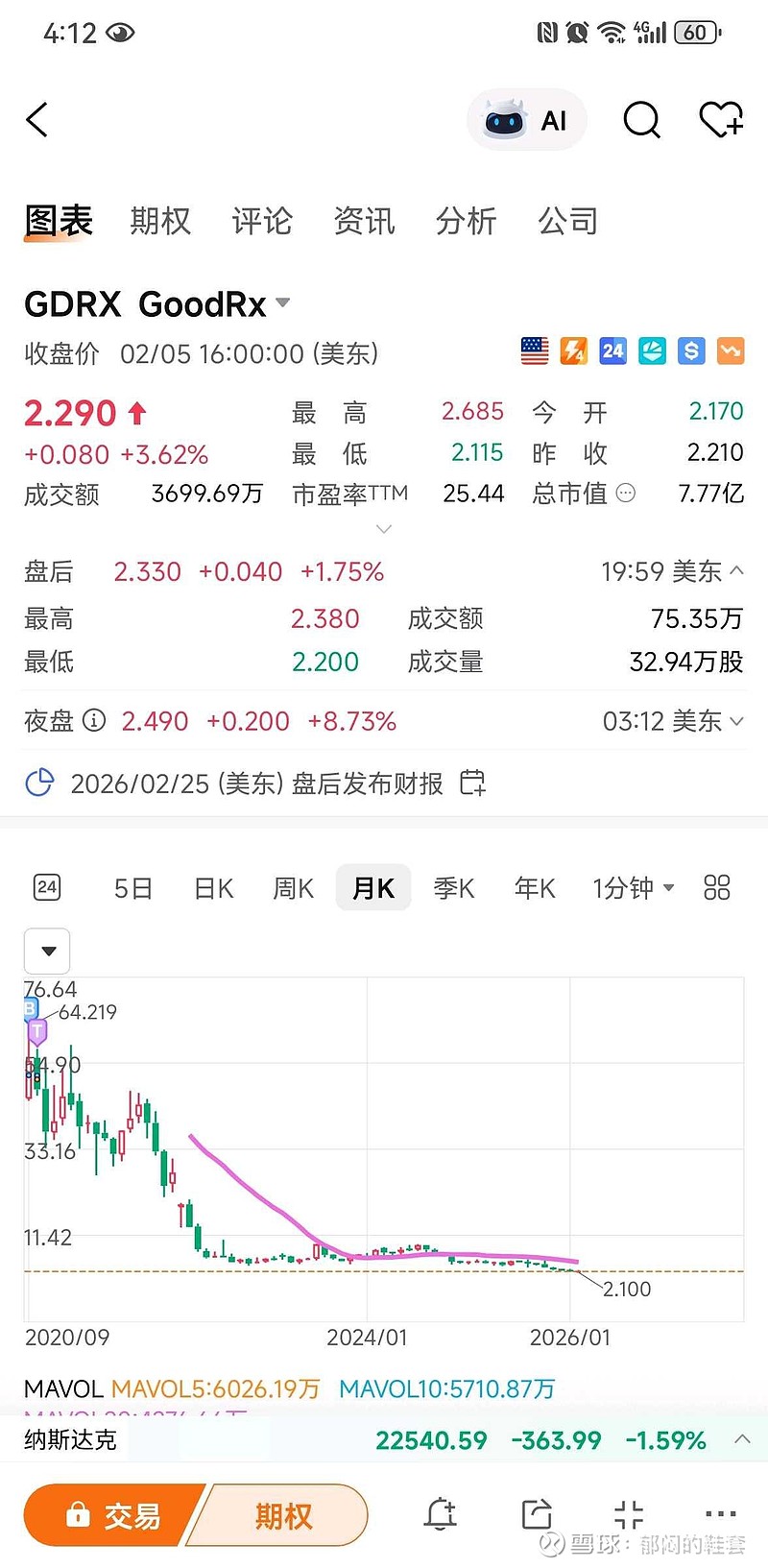Select the 5日 chart period
The height and width of the screenshot is (1568, 768).
pyautogui.click(x=133, y=888)
